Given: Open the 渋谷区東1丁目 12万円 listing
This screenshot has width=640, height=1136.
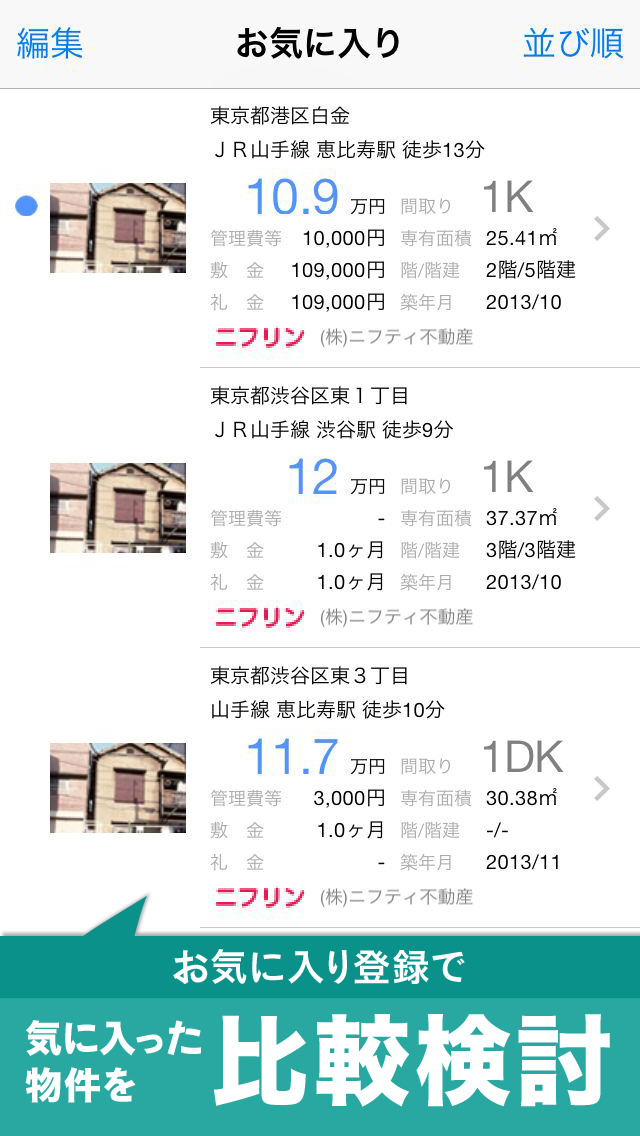Looking at the screenshot, I should click(400, 508).
